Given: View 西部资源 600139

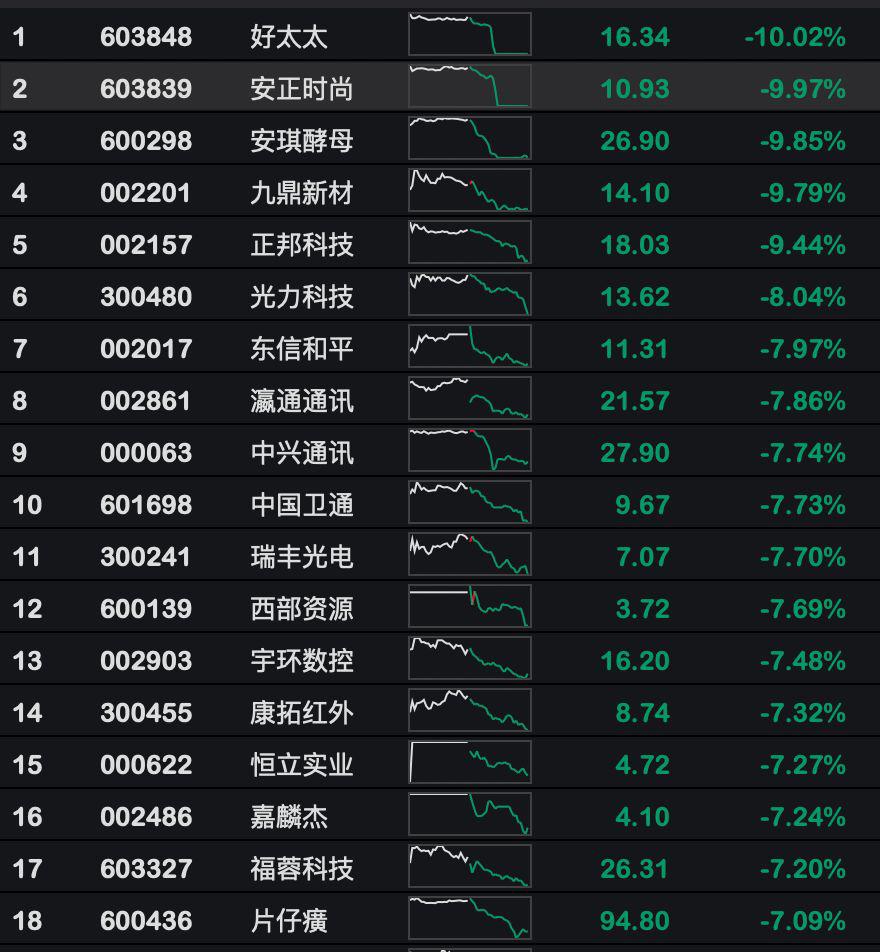Looking at the screenshot, I should tap(301, 609).
